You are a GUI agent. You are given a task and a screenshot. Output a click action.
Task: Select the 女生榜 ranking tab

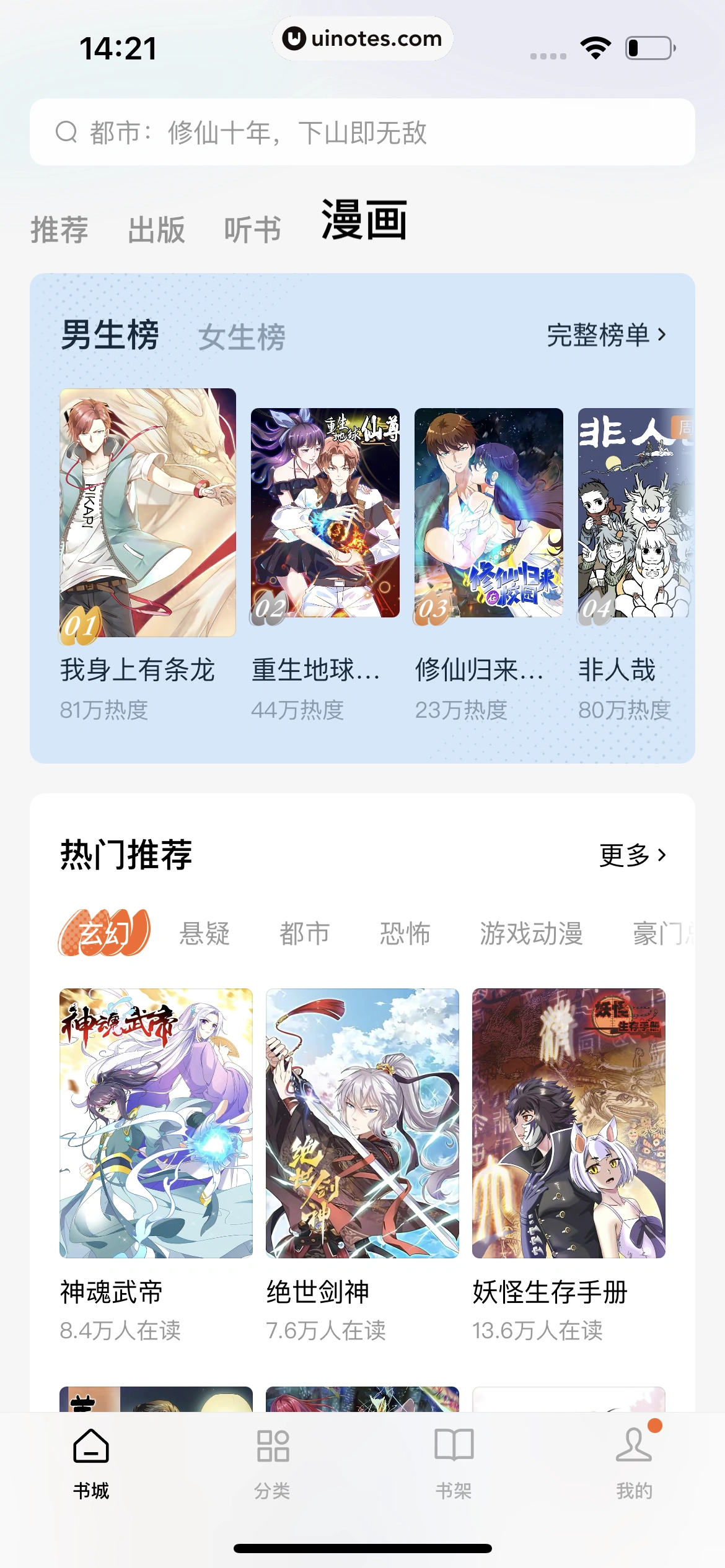point(242,338)
